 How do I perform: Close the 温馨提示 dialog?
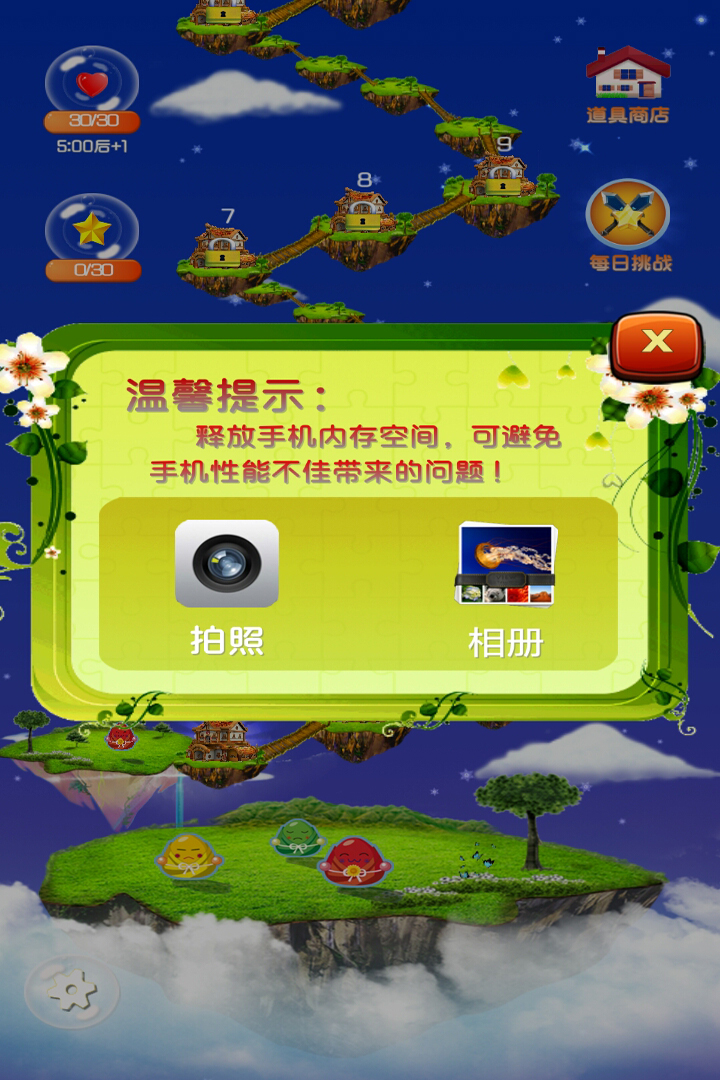(656, 344)
